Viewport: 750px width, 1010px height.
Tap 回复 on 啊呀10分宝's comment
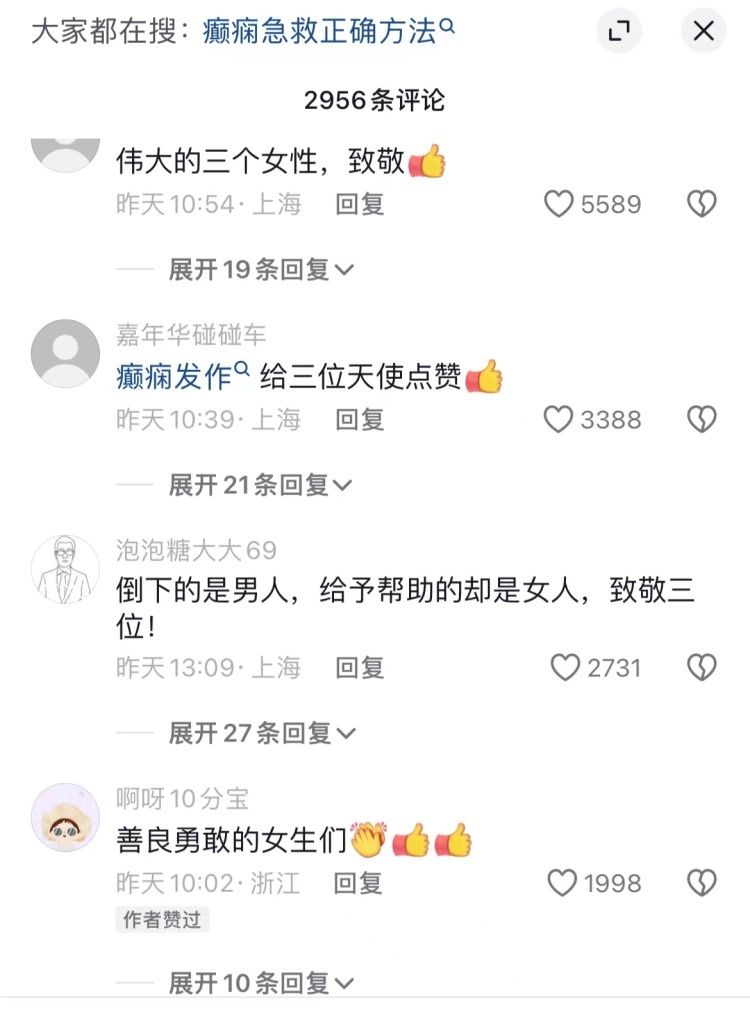[359, 883]
